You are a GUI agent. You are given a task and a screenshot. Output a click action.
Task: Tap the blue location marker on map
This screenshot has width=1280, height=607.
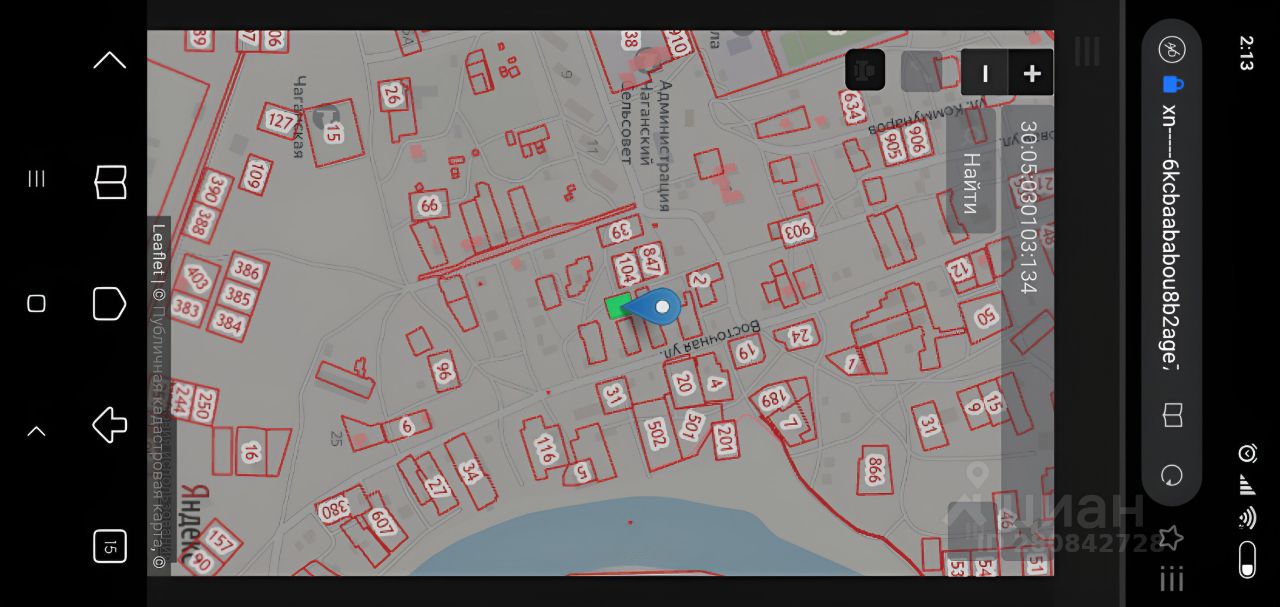coord(659,306)
